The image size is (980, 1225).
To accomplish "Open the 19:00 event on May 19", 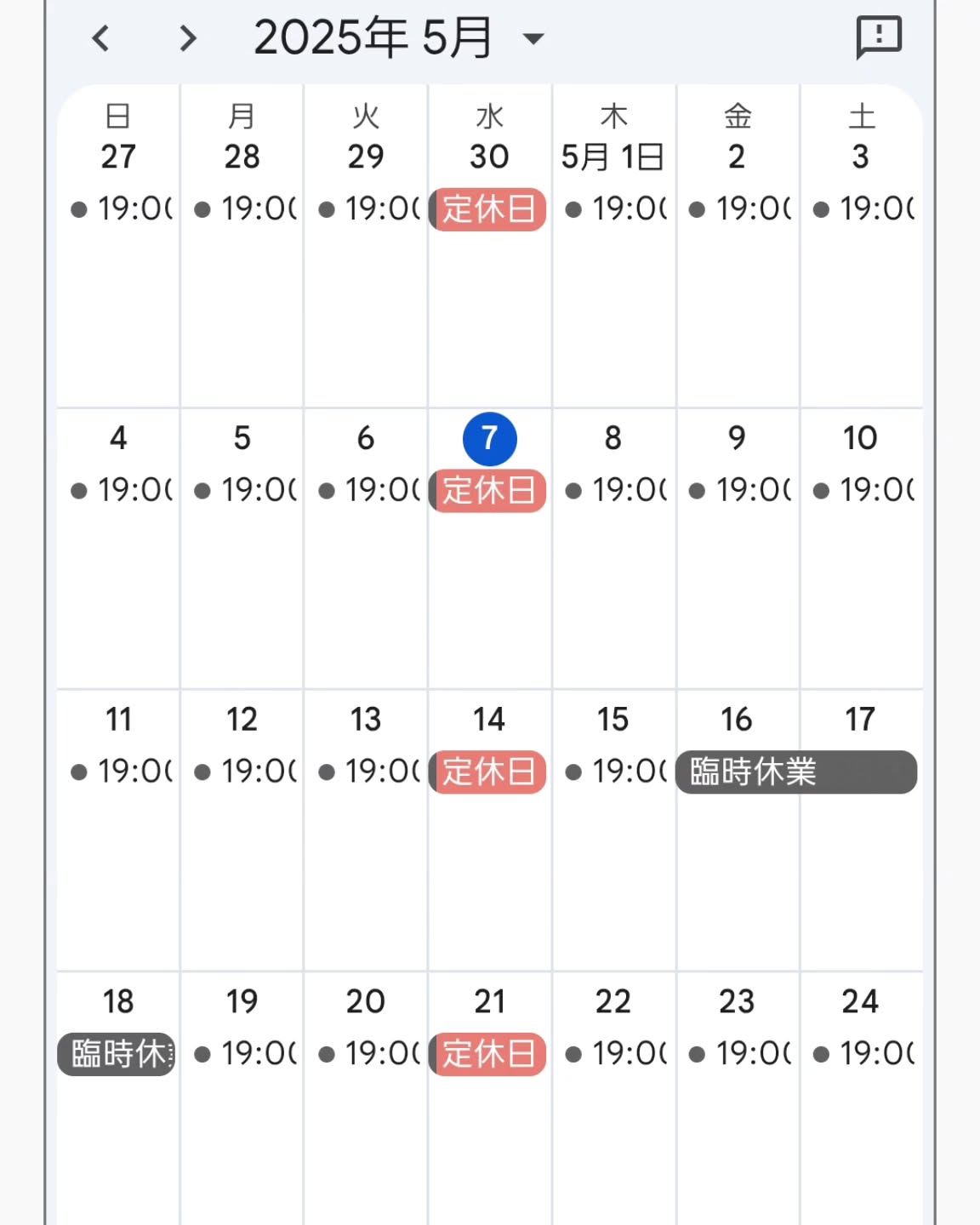I will click(x=245, y=1054).
